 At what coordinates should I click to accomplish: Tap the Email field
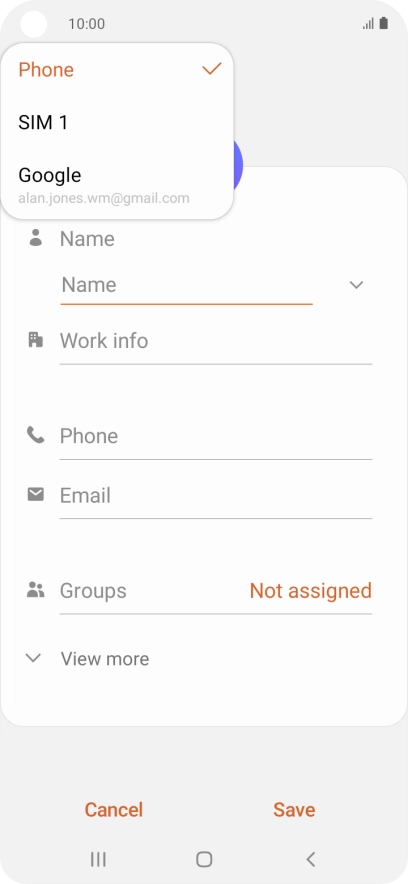point(215,496)
